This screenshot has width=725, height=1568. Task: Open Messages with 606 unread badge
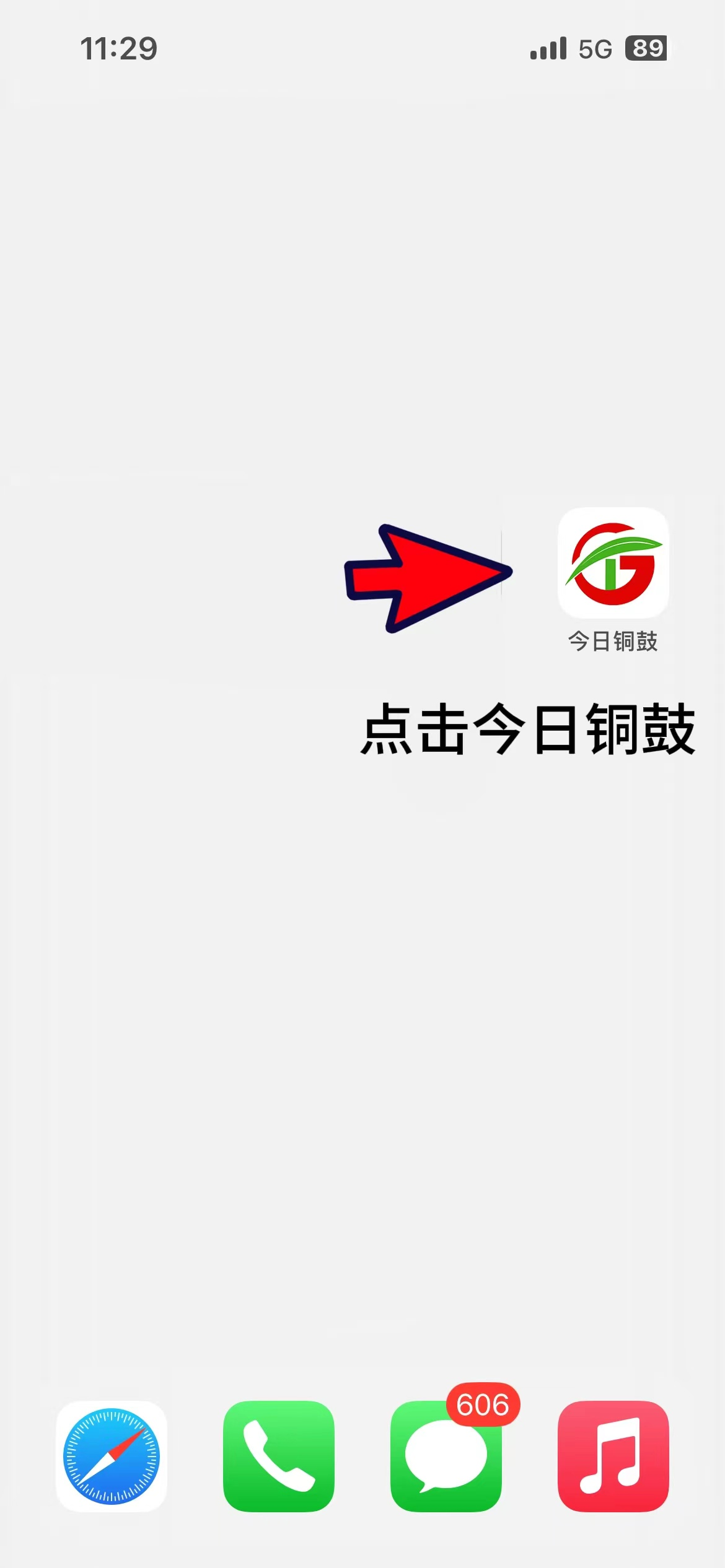coord(446,1455)
